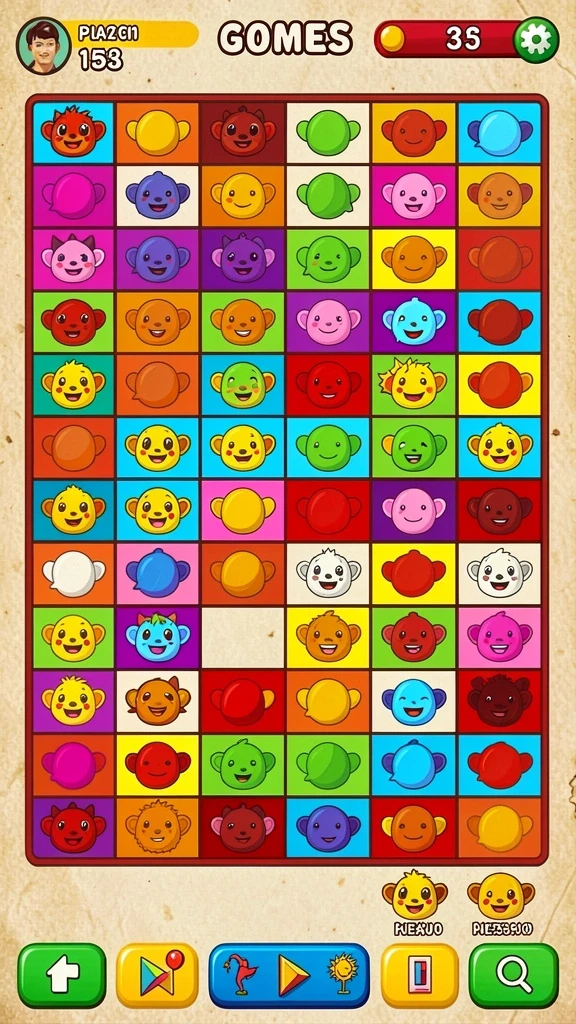Screen dimensions: 576x1024
Task: Tap the fuzzy orange face on orange tile
Action: point(158,827)
